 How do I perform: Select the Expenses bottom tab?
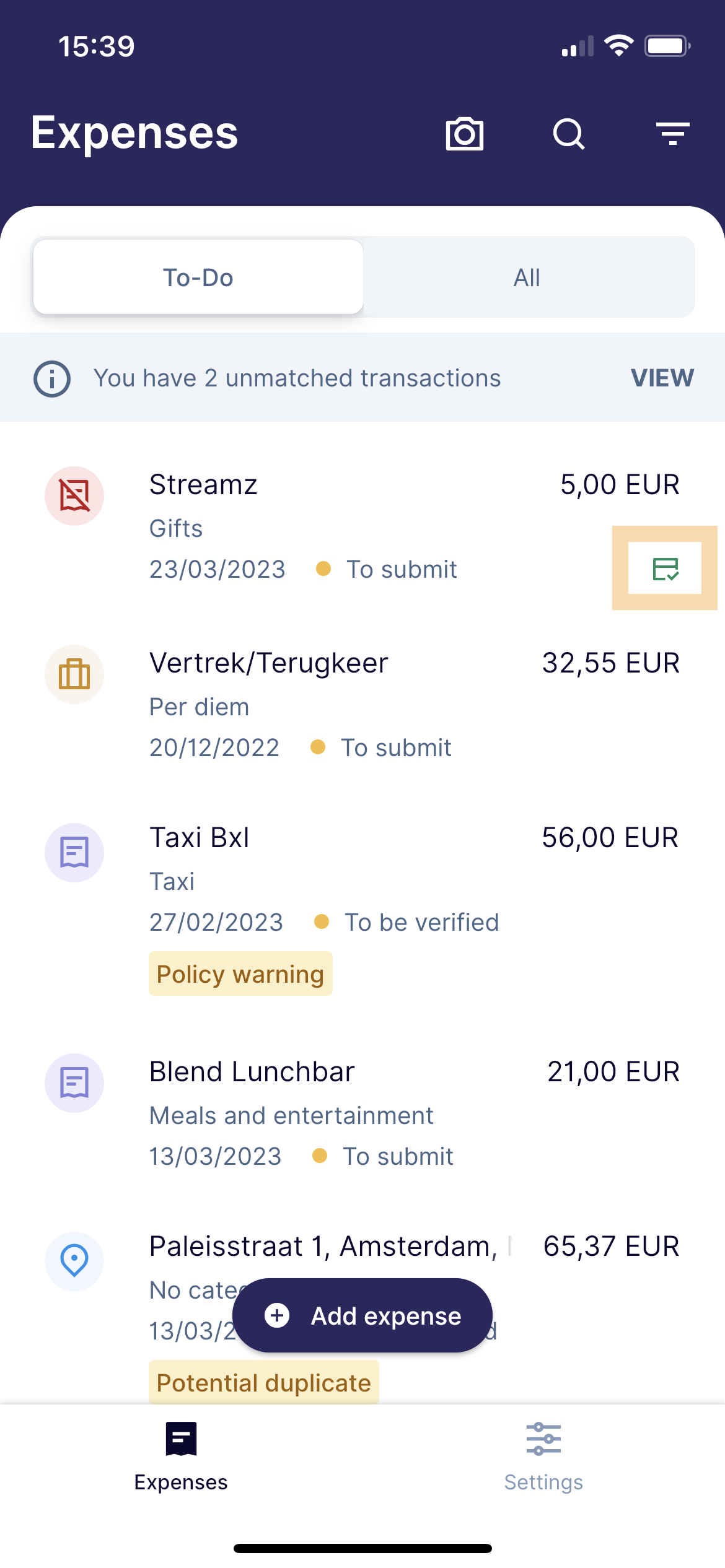point(181,1457)
